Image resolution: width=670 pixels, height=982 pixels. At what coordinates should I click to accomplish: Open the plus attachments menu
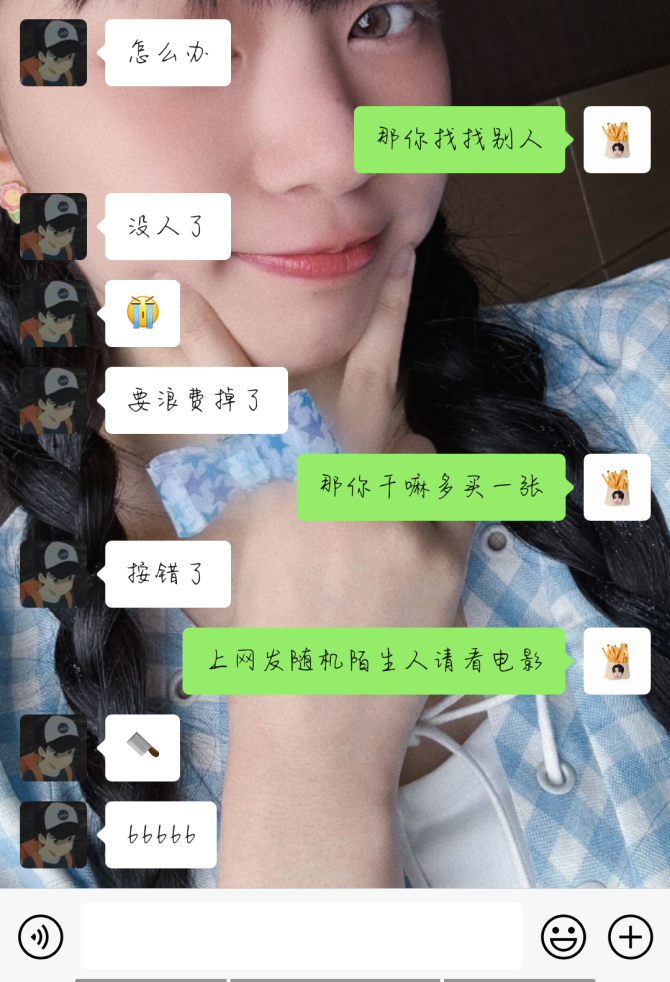click(x=630, y=937)
